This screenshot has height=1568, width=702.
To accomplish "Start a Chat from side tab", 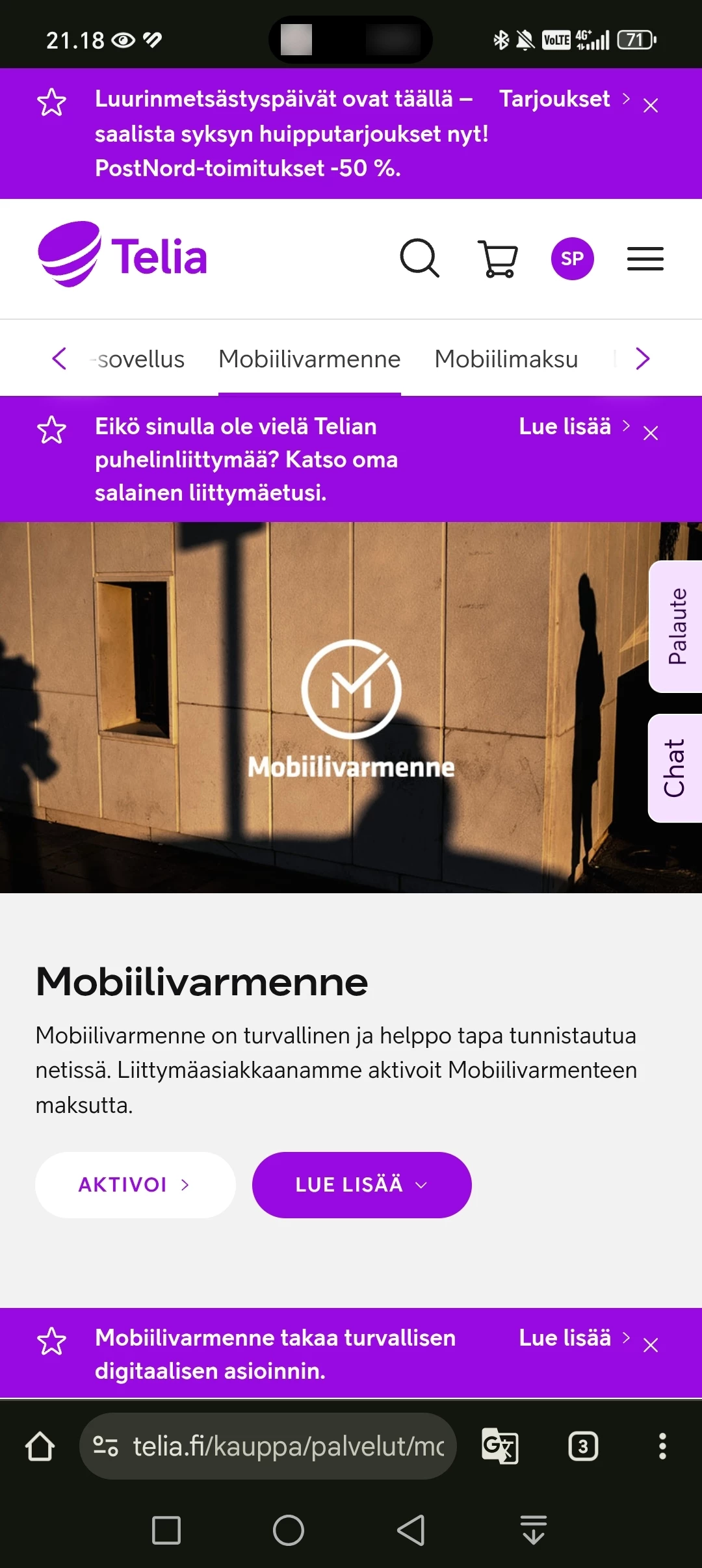I will [x=675, y=768].
